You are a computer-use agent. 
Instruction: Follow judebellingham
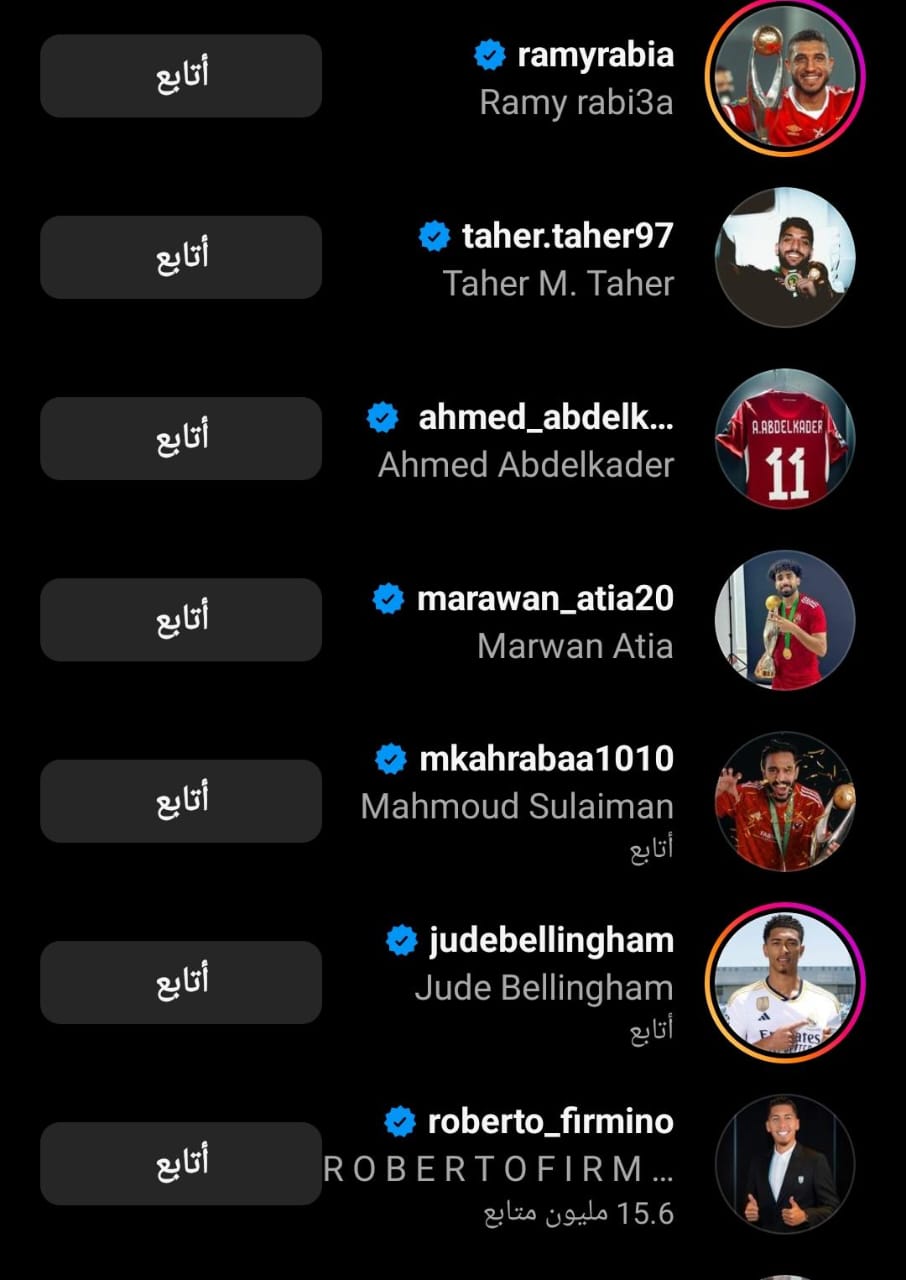pos(180,982)
